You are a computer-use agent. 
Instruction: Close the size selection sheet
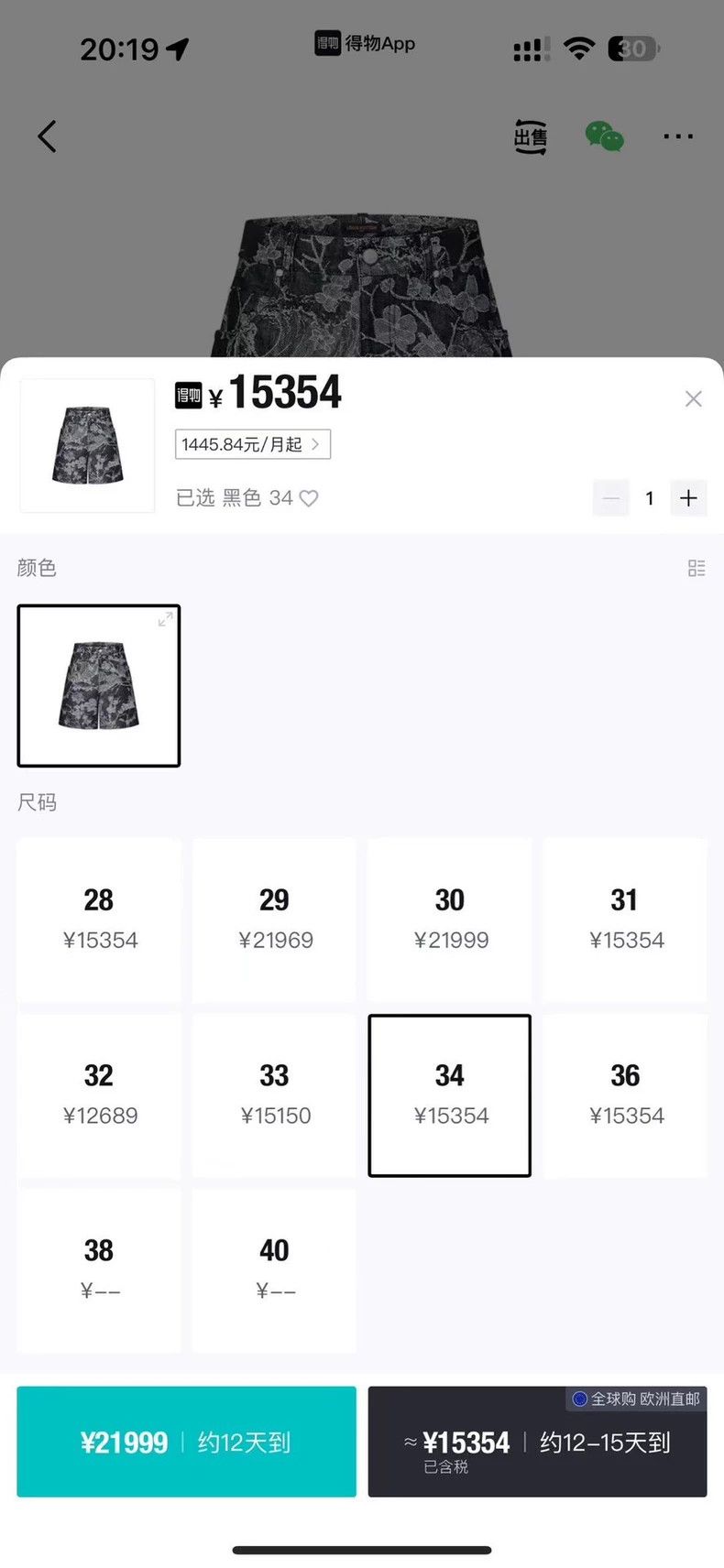694,398
